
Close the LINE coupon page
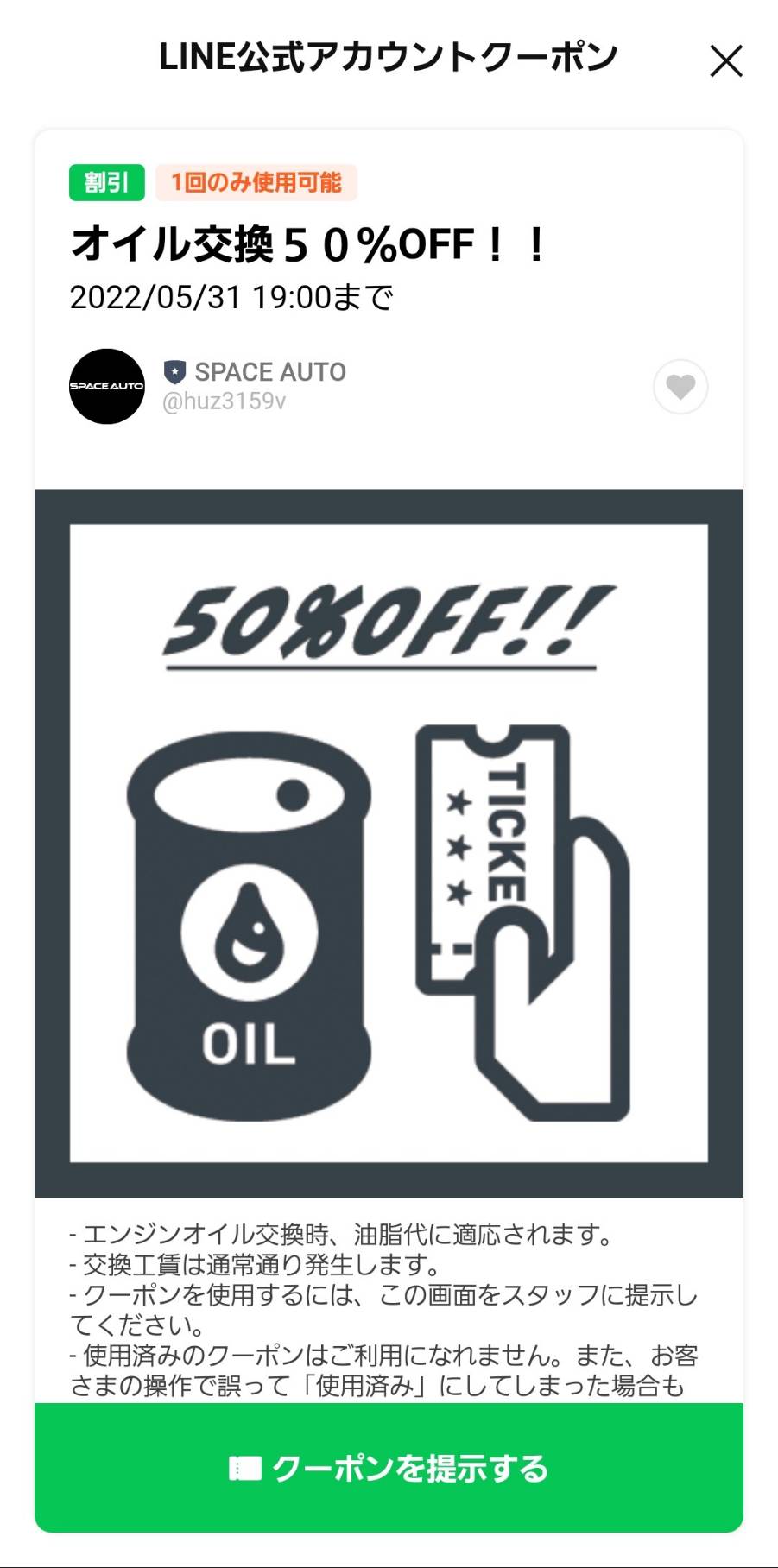tap(725, 61)
